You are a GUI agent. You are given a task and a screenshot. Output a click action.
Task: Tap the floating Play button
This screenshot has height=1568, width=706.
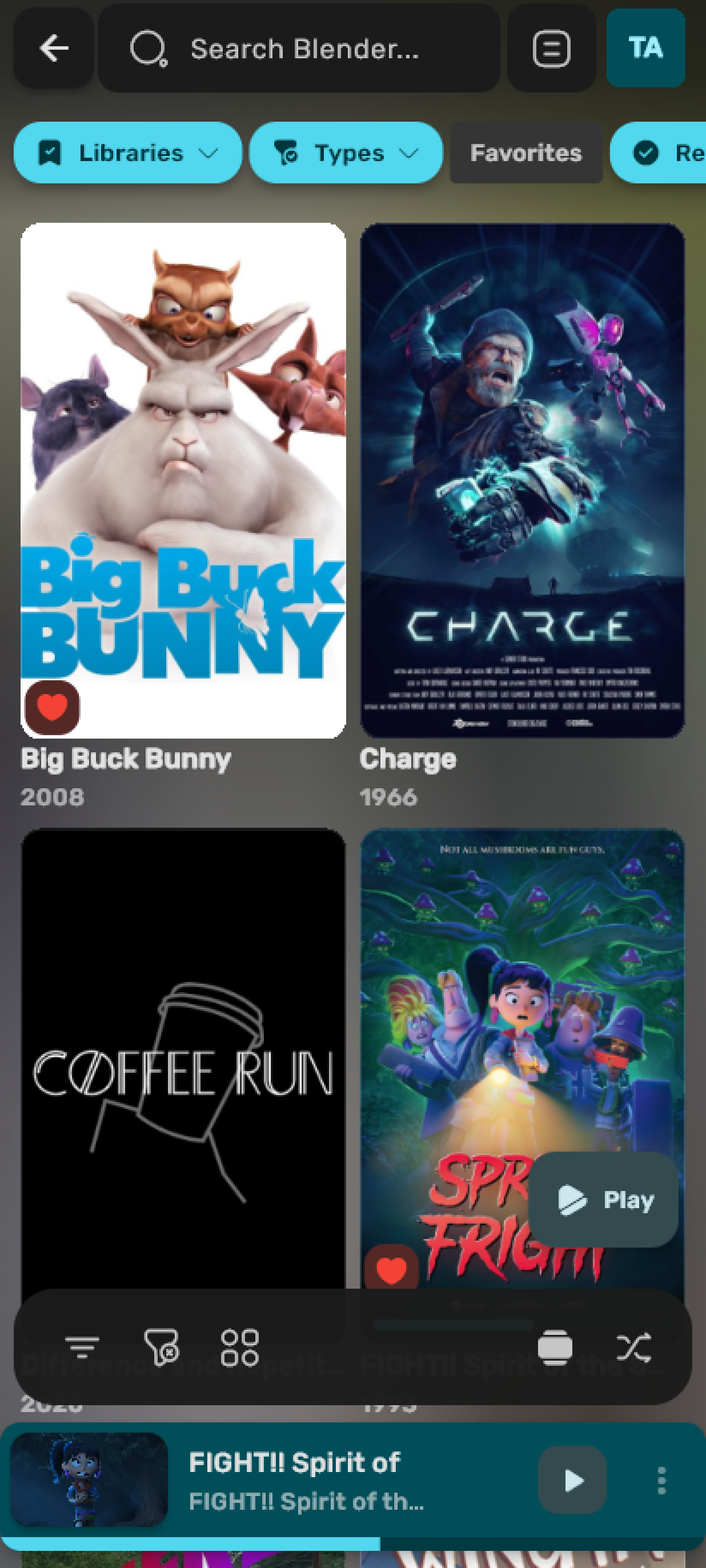604,1200
